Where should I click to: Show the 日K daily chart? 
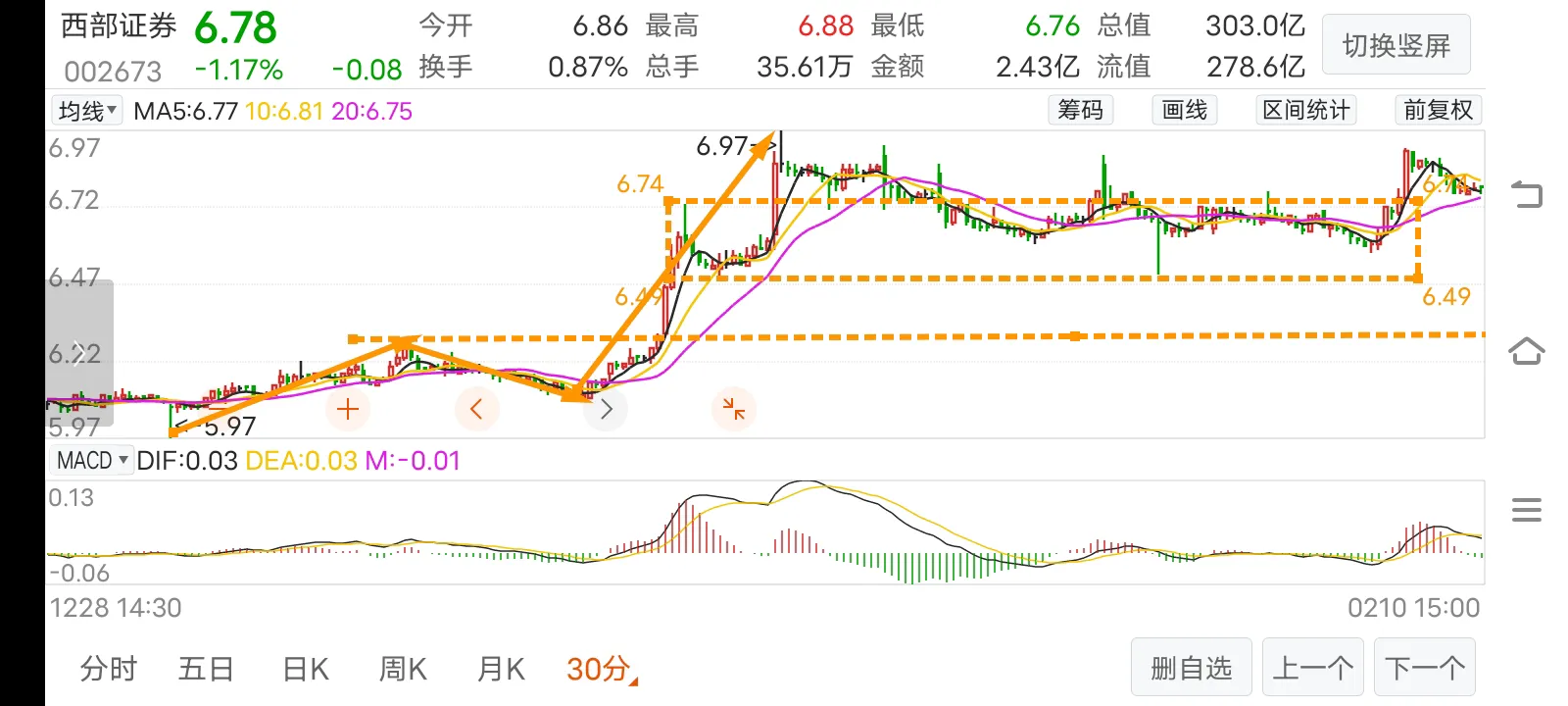[x=306, y=669]
